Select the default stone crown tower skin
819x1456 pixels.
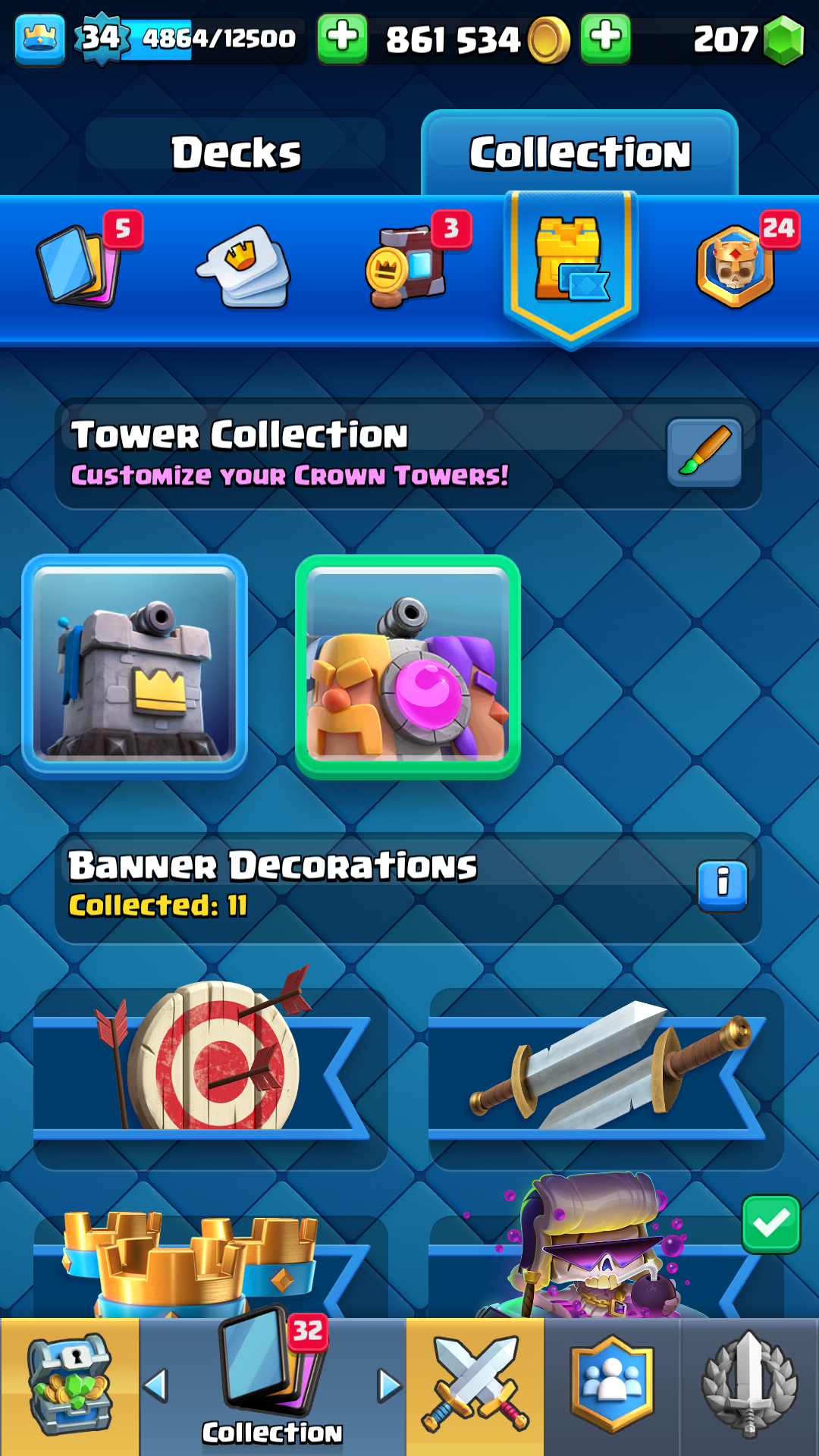pos(135,667)
